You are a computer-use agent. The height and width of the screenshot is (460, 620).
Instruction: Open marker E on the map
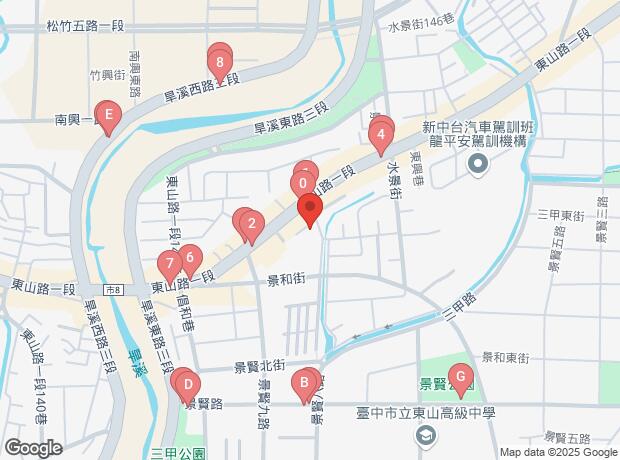tap(107, 114)
